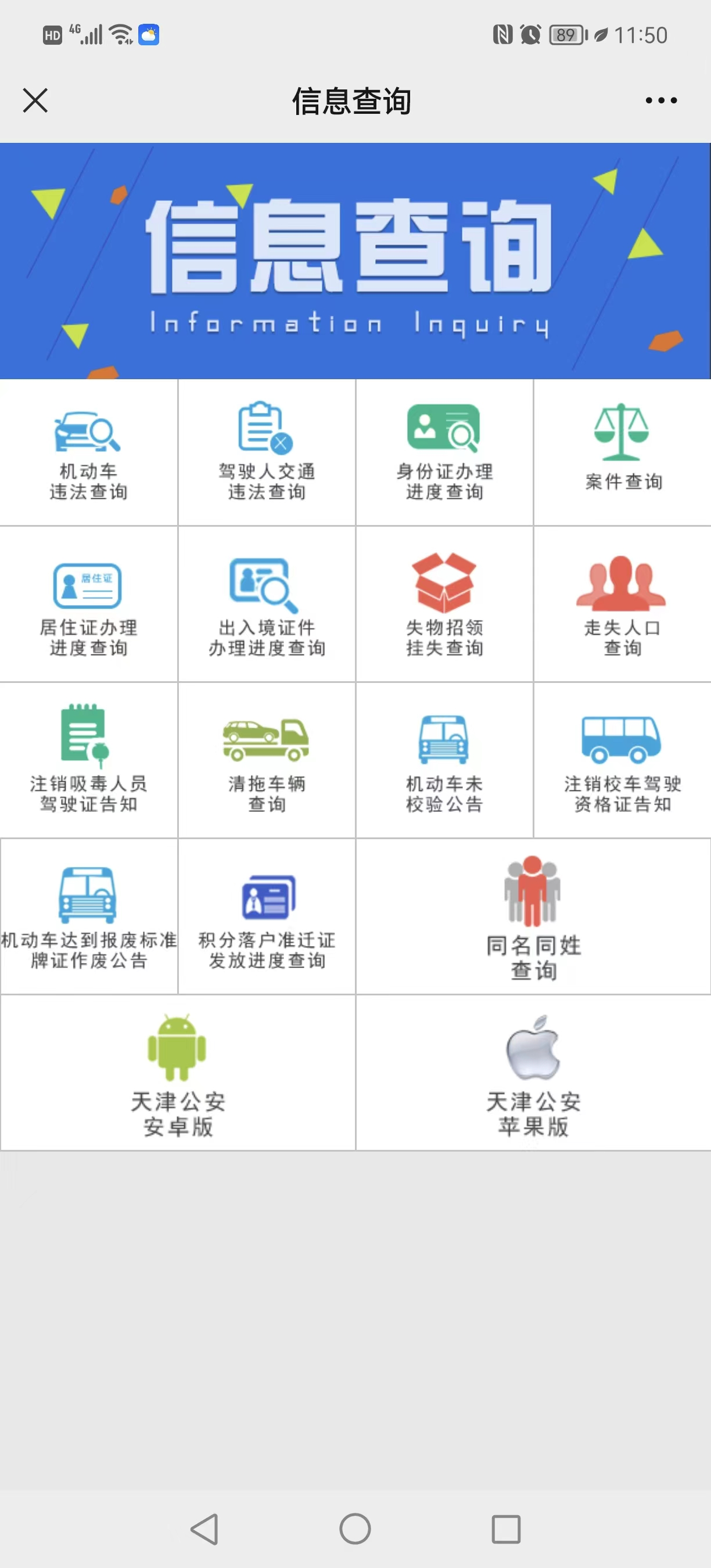Tap 居住证办理进度查询
711x1568 pixels.
88,605
